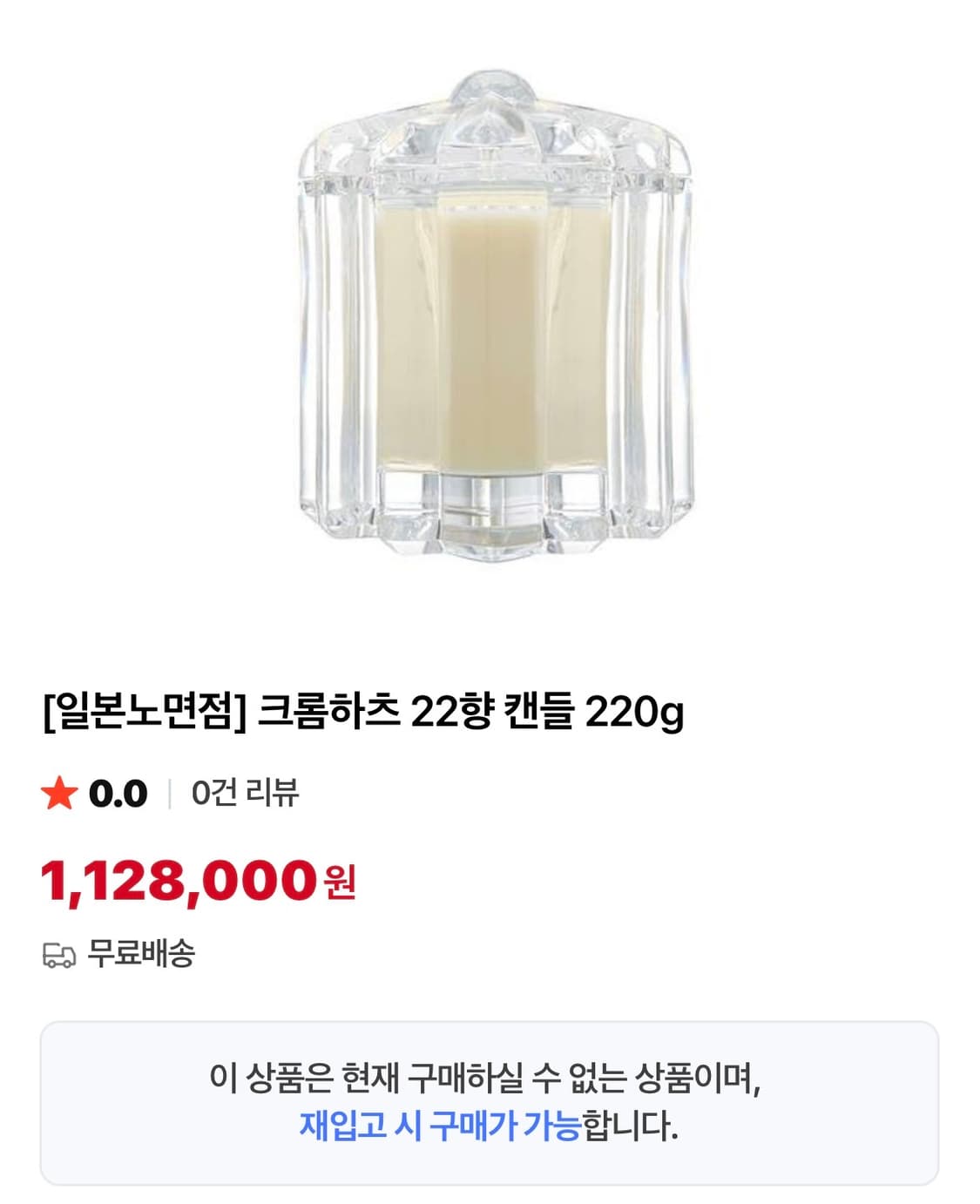Click the restock notice banner
The width and height of the screenshot is (980, 1204).
point(490,1100)
